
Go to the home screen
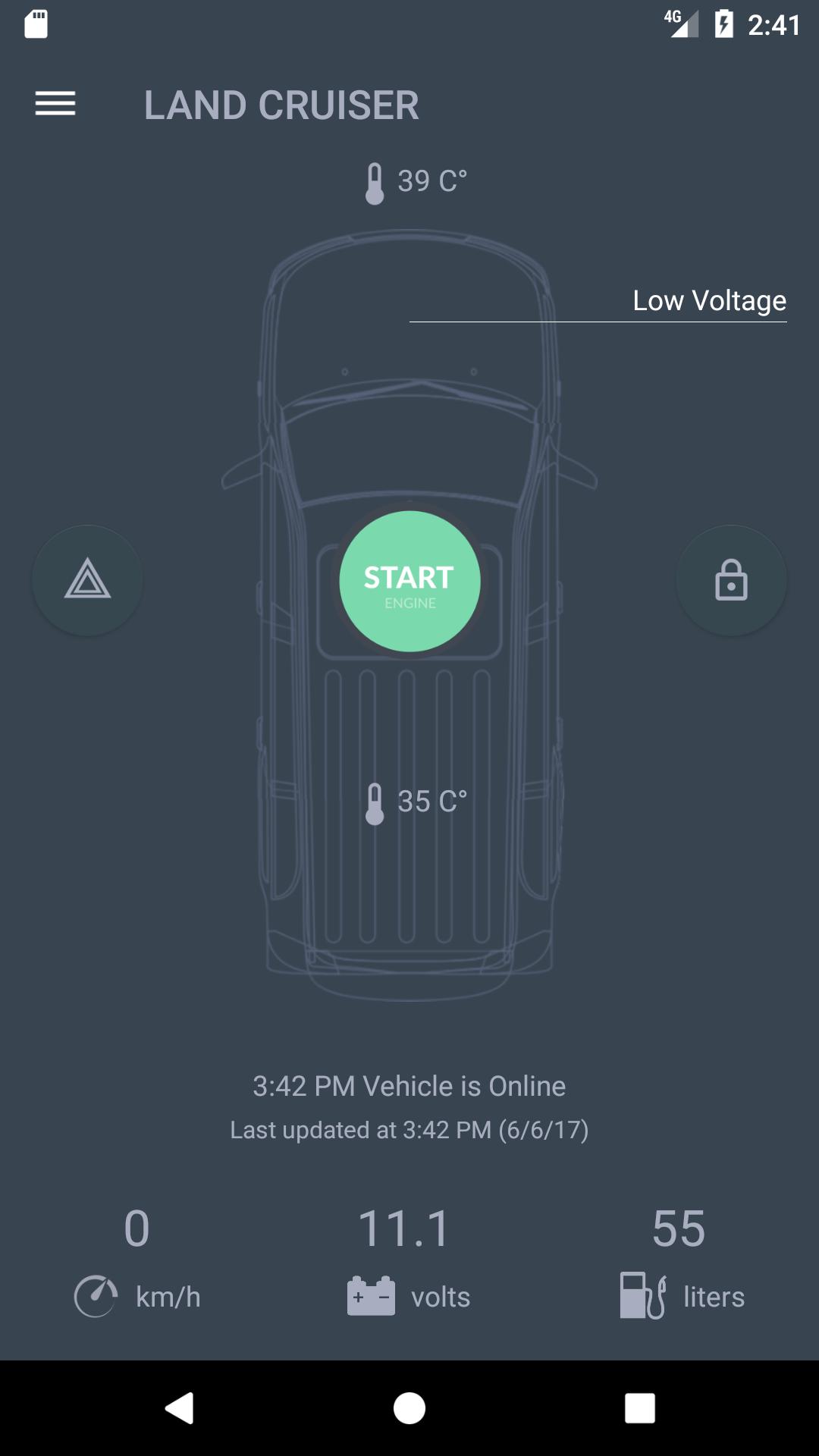[x=409, y=1408]
